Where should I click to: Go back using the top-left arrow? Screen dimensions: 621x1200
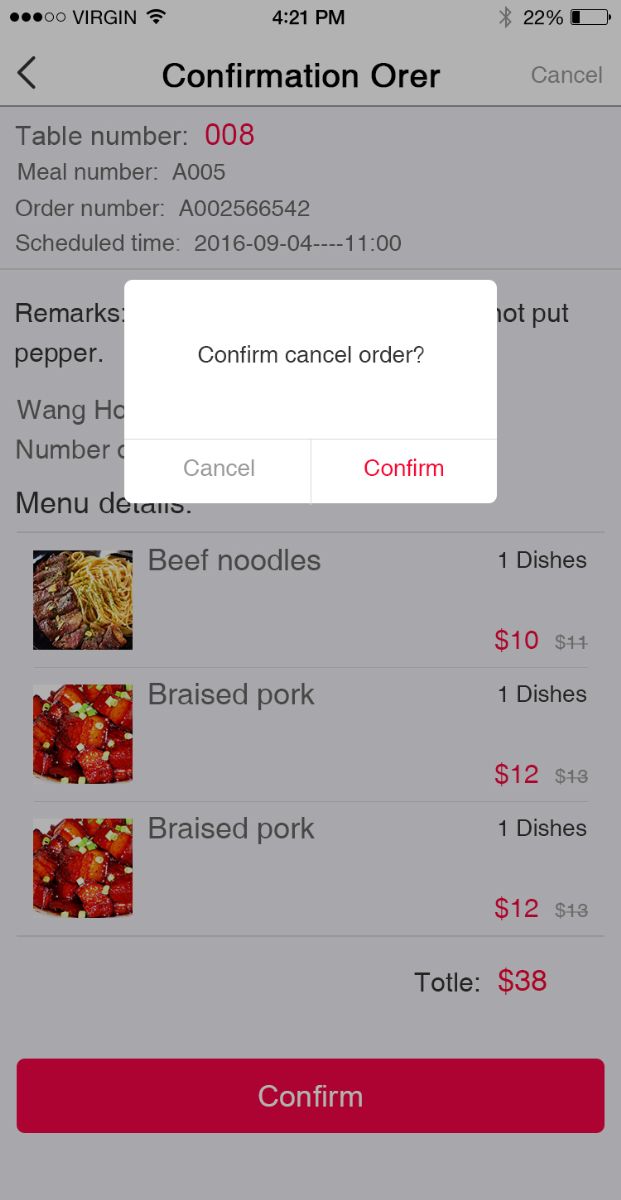(27, 73)
